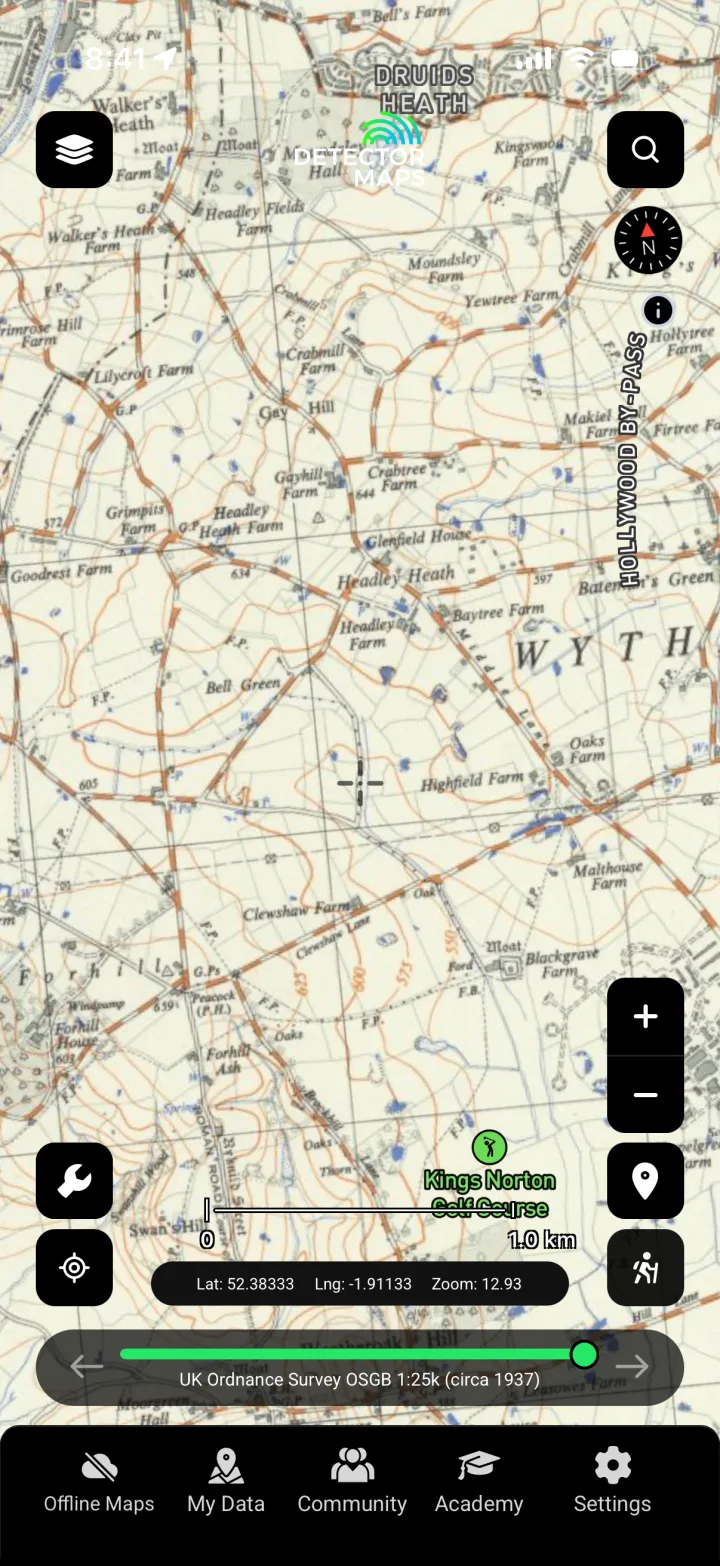
Task: Go to the Academy tab
Action: click(479, 1482)
